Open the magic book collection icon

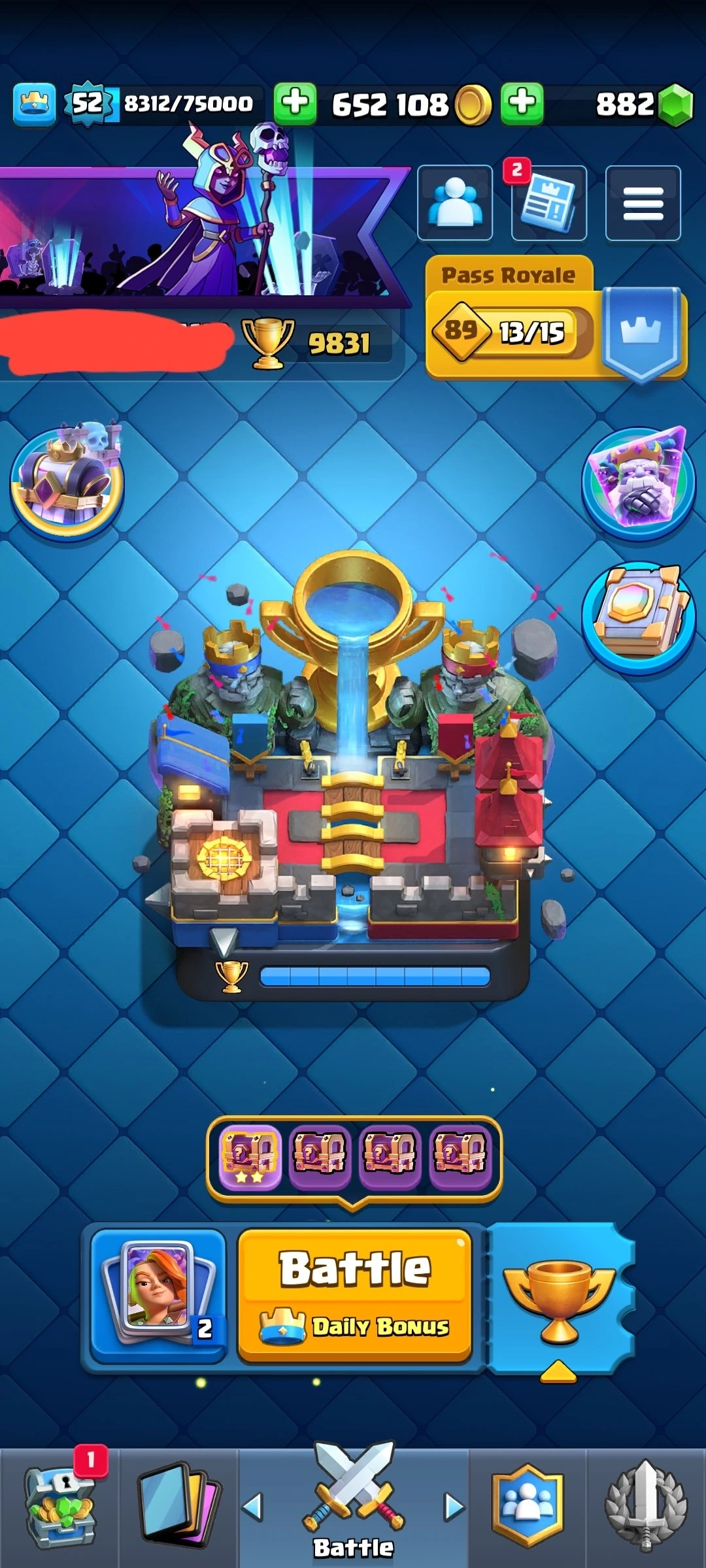pyautogui.click(x=639, y=618)
